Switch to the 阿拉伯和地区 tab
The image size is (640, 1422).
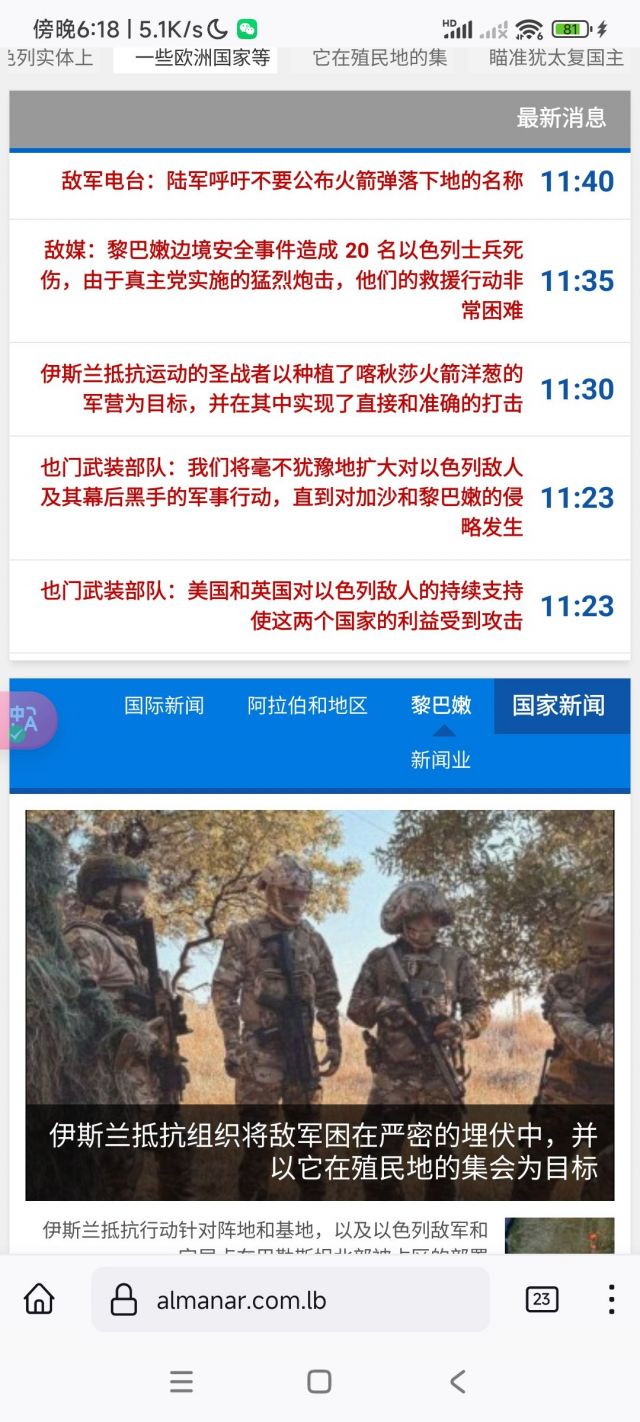307,706
